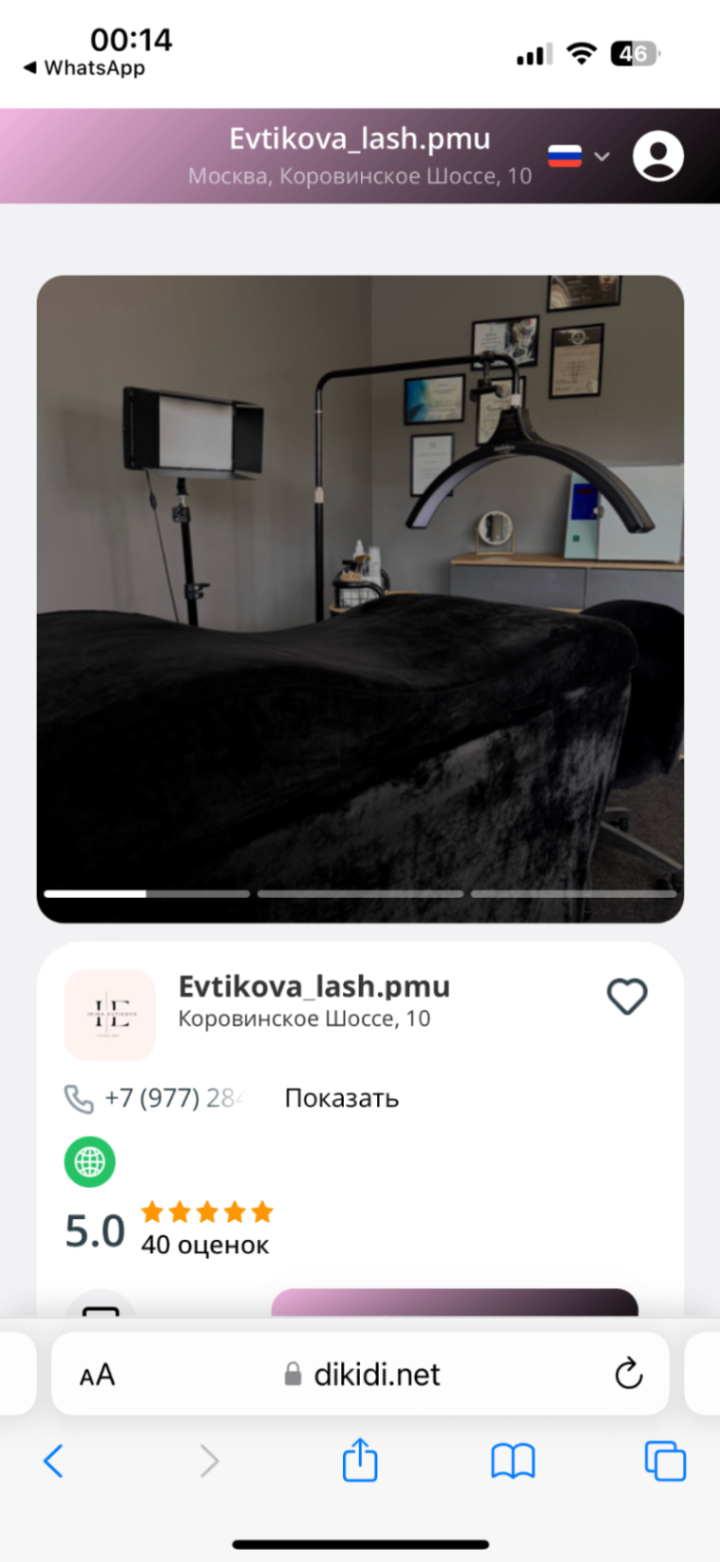Open Safari bookmarks
The height and width of the screenshot is (1562, 720).
[513, 1462]
